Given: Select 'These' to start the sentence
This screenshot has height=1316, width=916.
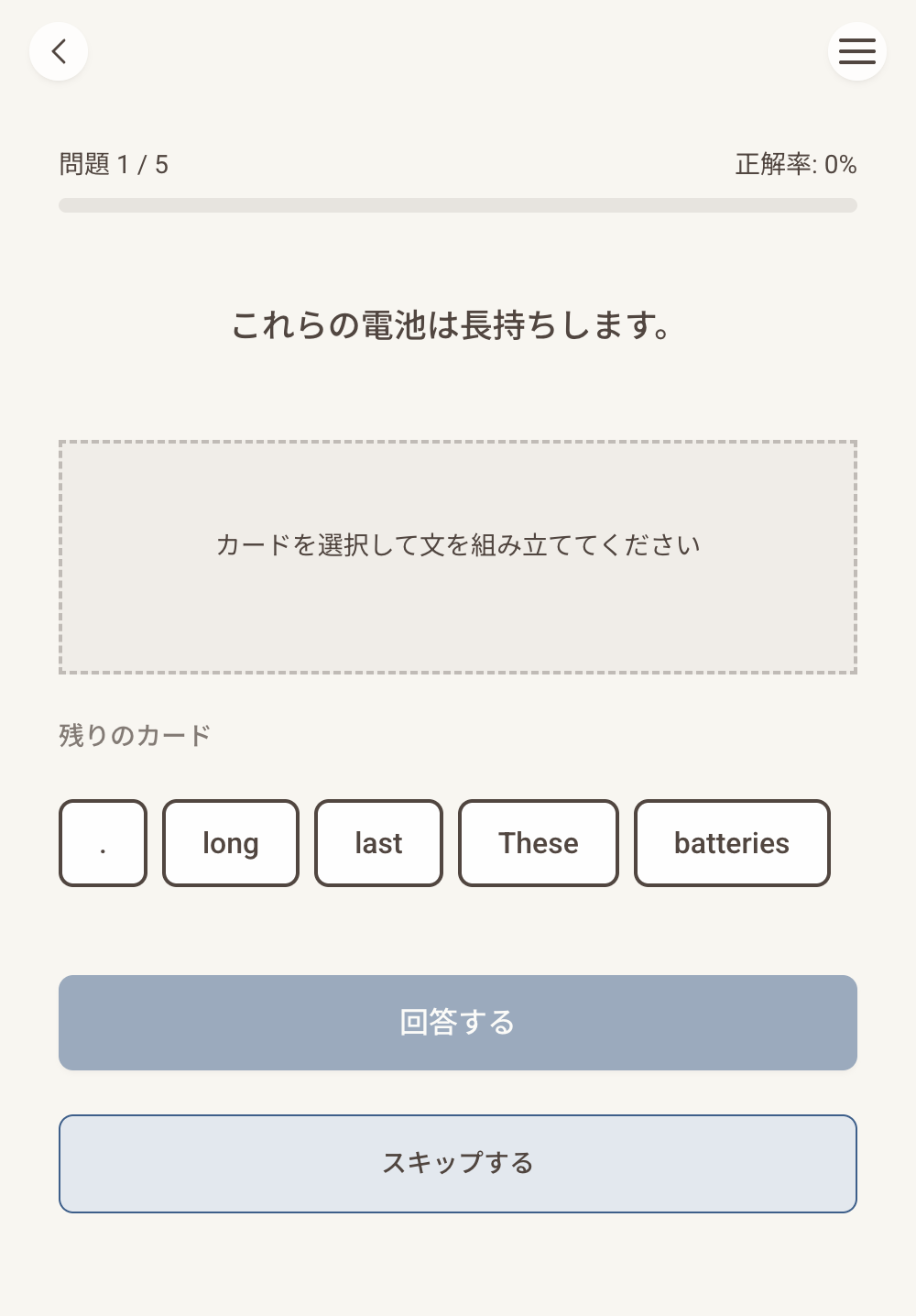Looking at the screenshot, I should coord(538,842).
